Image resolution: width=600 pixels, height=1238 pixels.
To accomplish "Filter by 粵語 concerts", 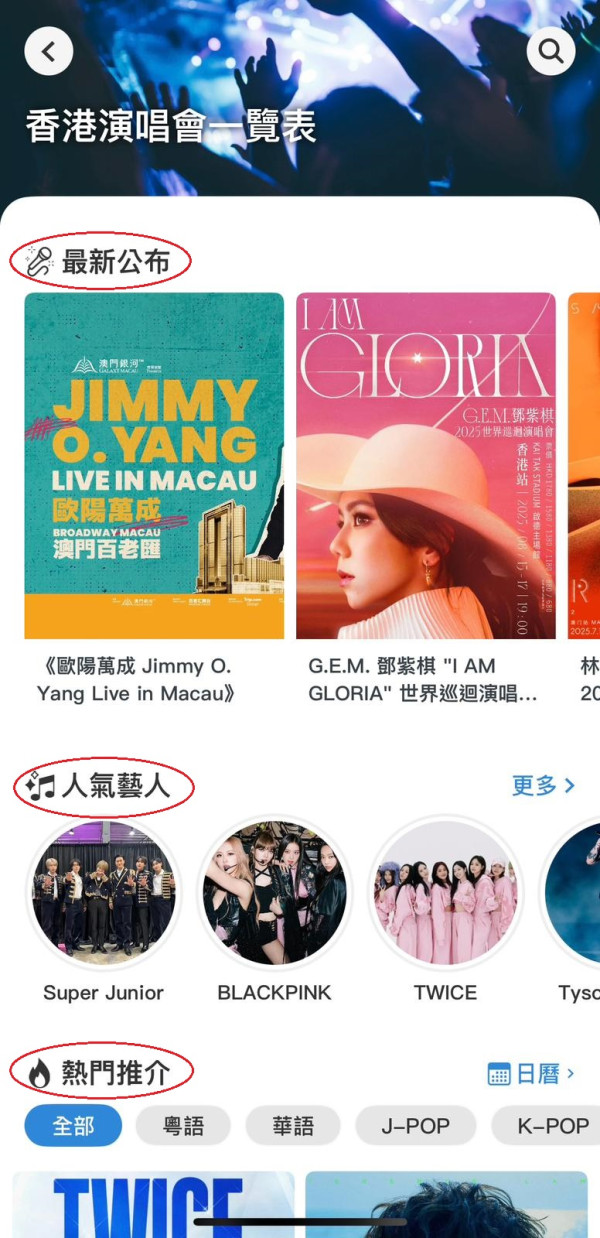I will pos(183,1126).
